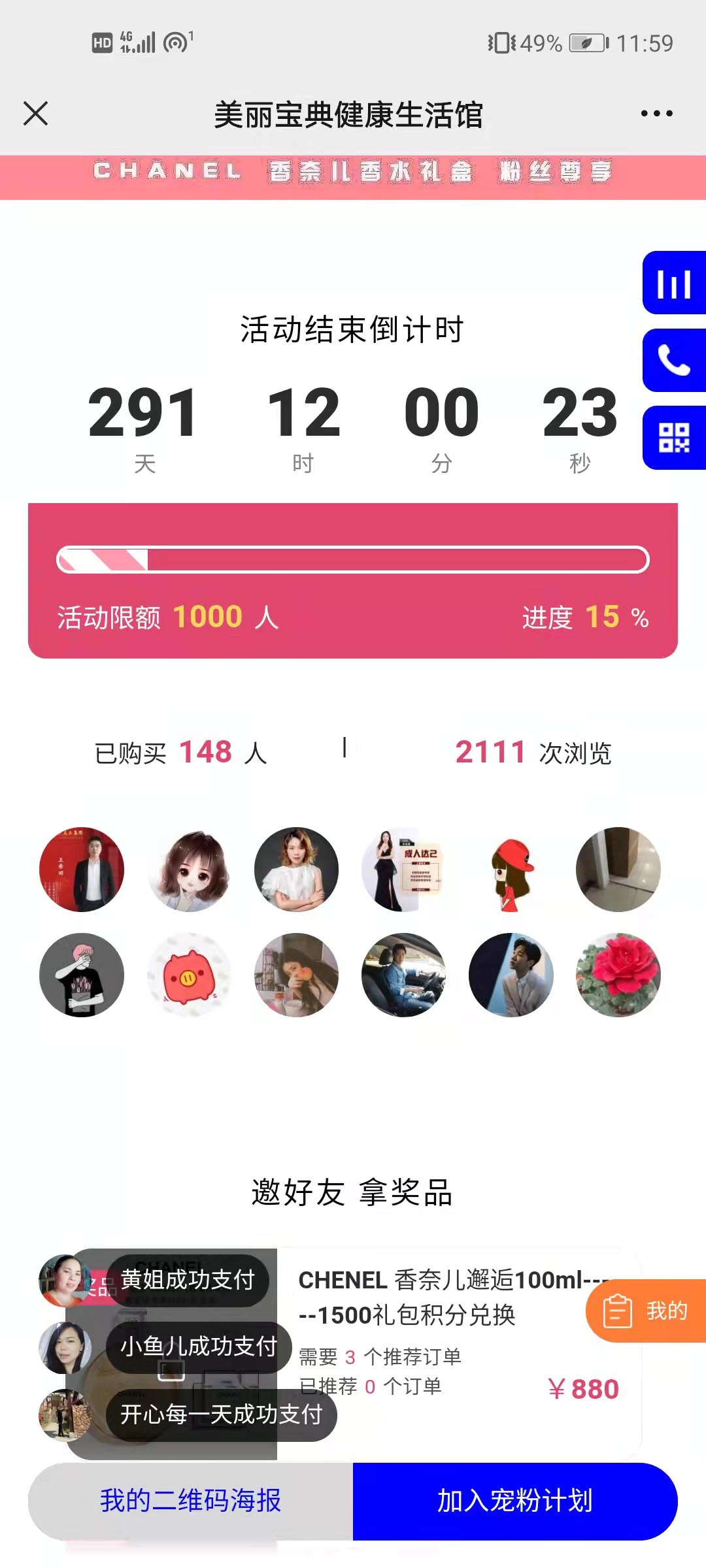Open the blue QR code button
Screen dimensions: 706x1568
tap(674, 438)
